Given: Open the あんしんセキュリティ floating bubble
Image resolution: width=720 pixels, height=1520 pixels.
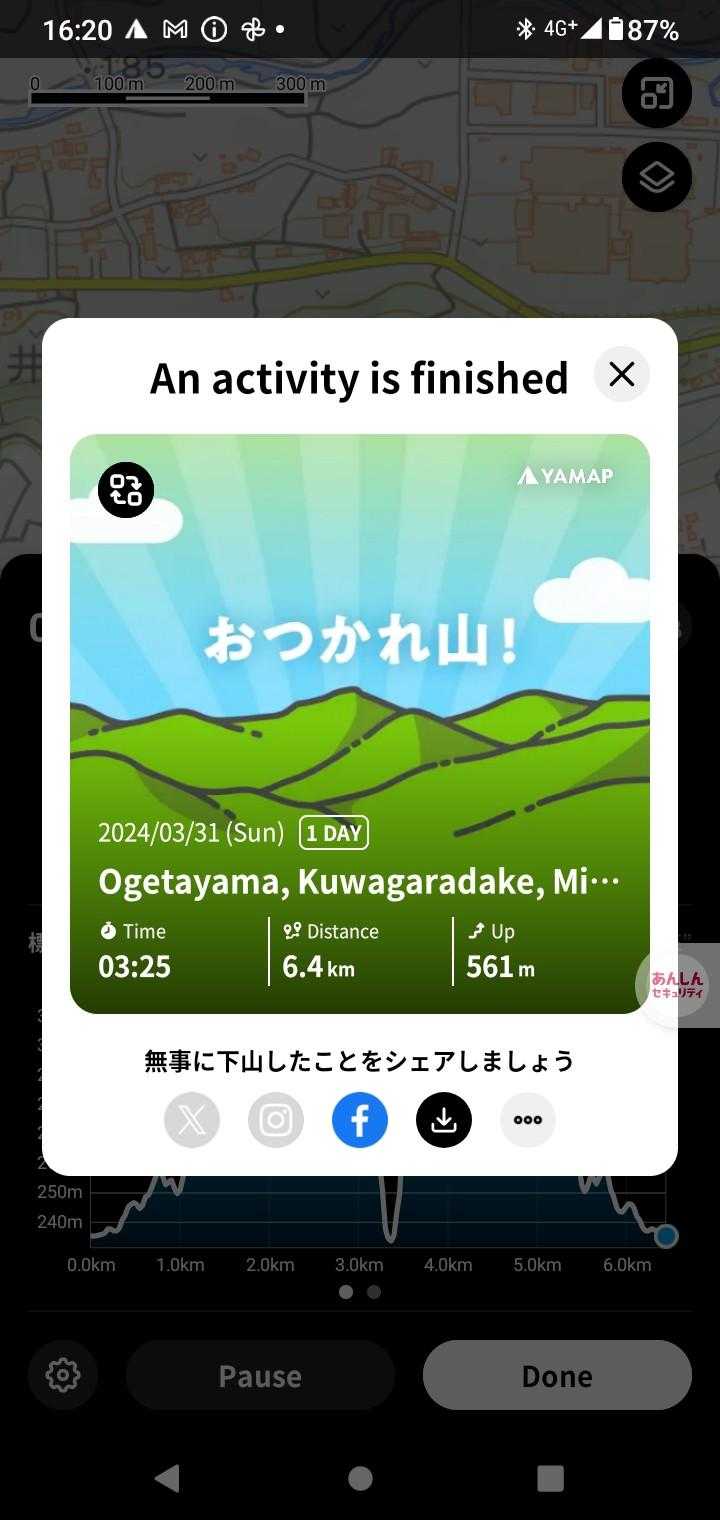Looking at the screenshot, I should [x=677, y=985].
